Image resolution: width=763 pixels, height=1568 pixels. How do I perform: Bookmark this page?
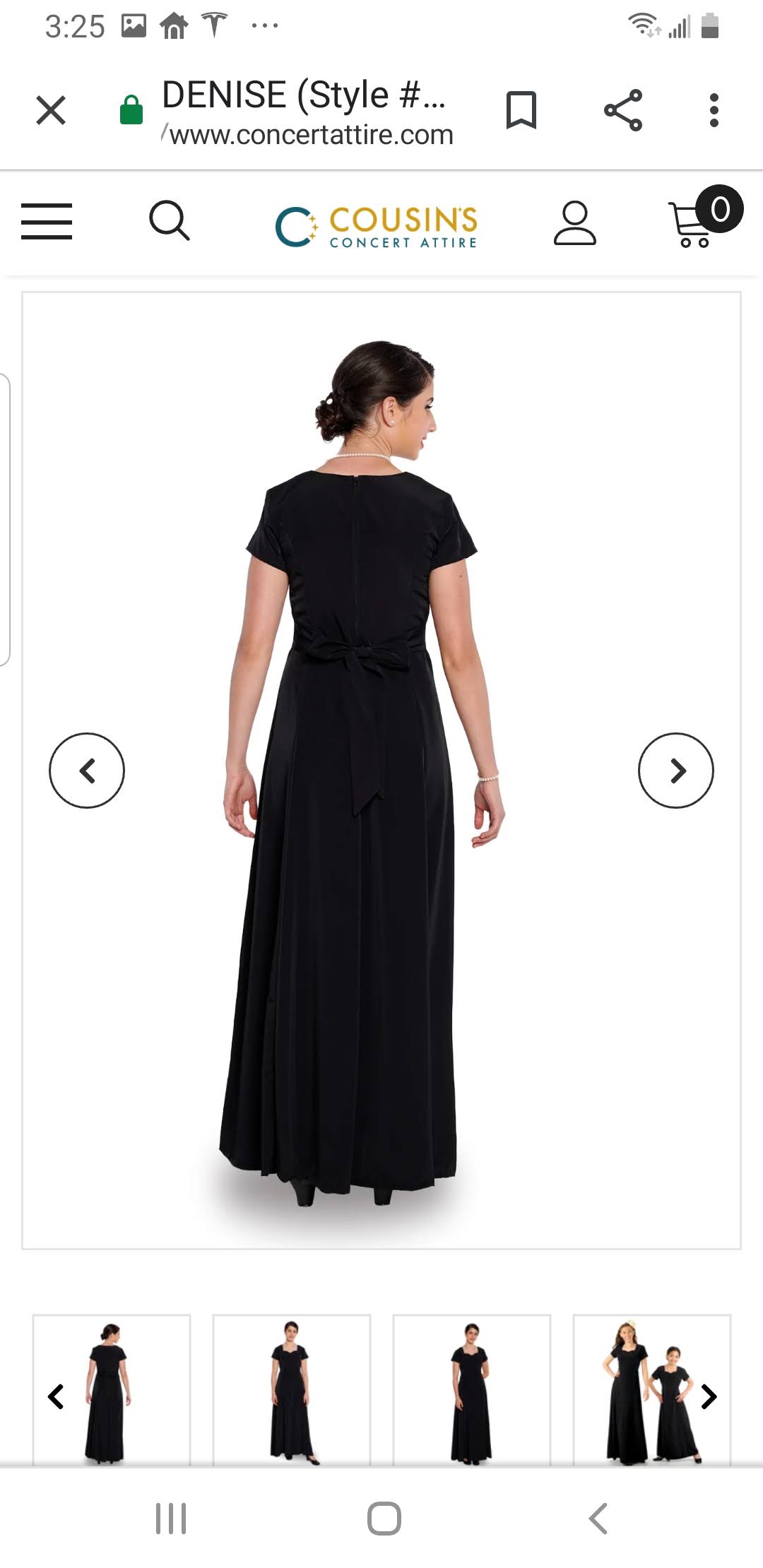521,110
